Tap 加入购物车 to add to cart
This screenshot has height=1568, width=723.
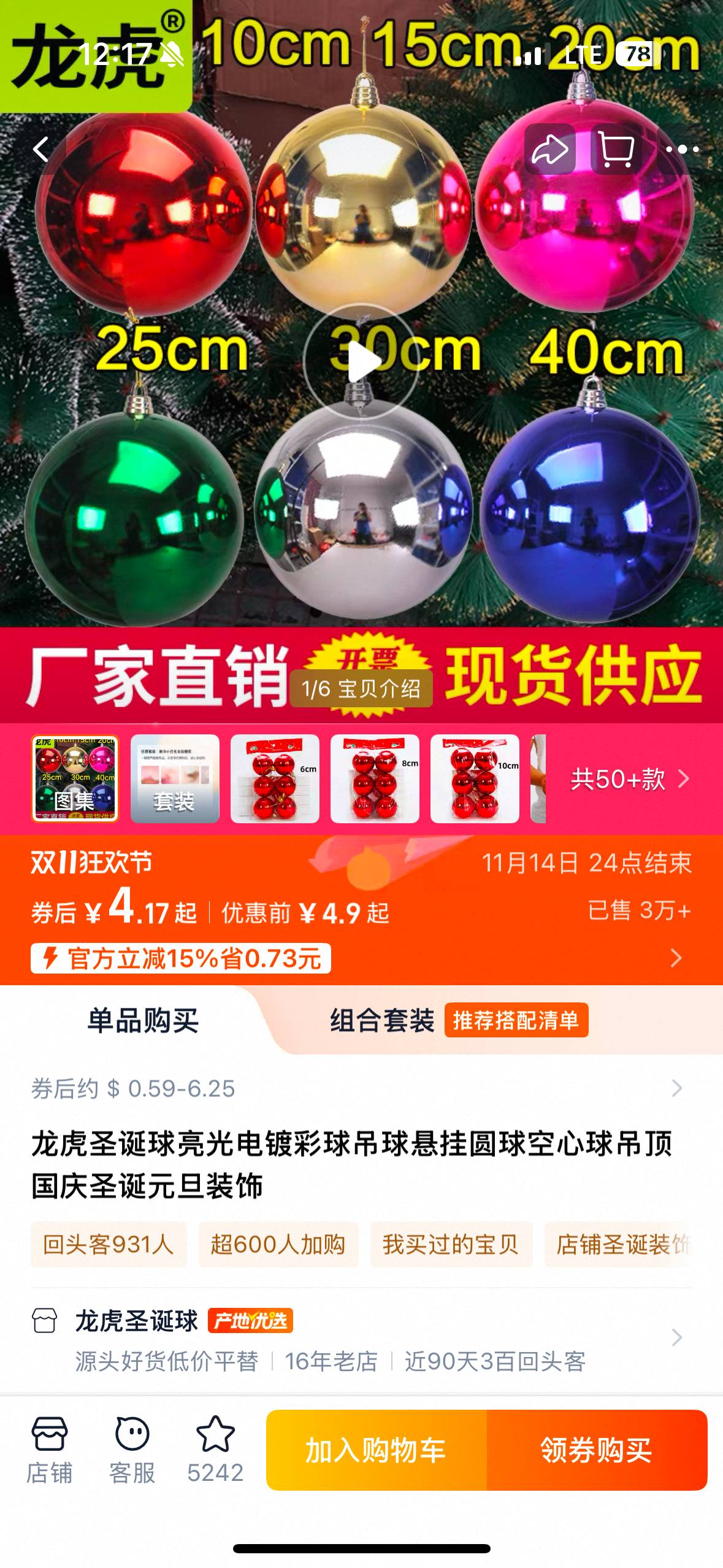click(x=376, y=1450)
